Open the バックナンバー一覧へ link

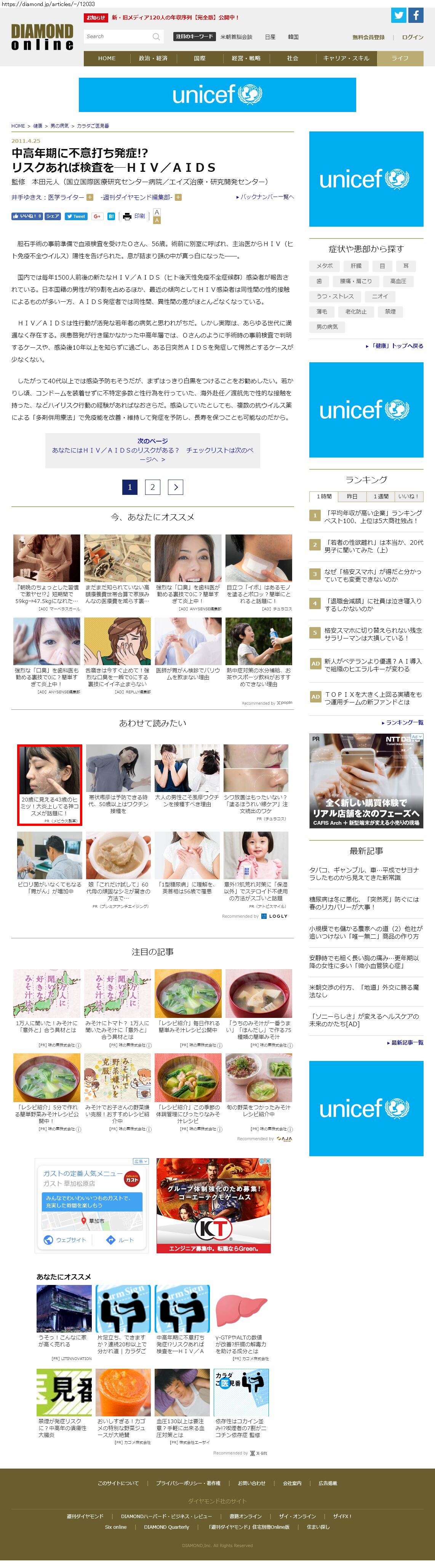(x=265, y=197)
